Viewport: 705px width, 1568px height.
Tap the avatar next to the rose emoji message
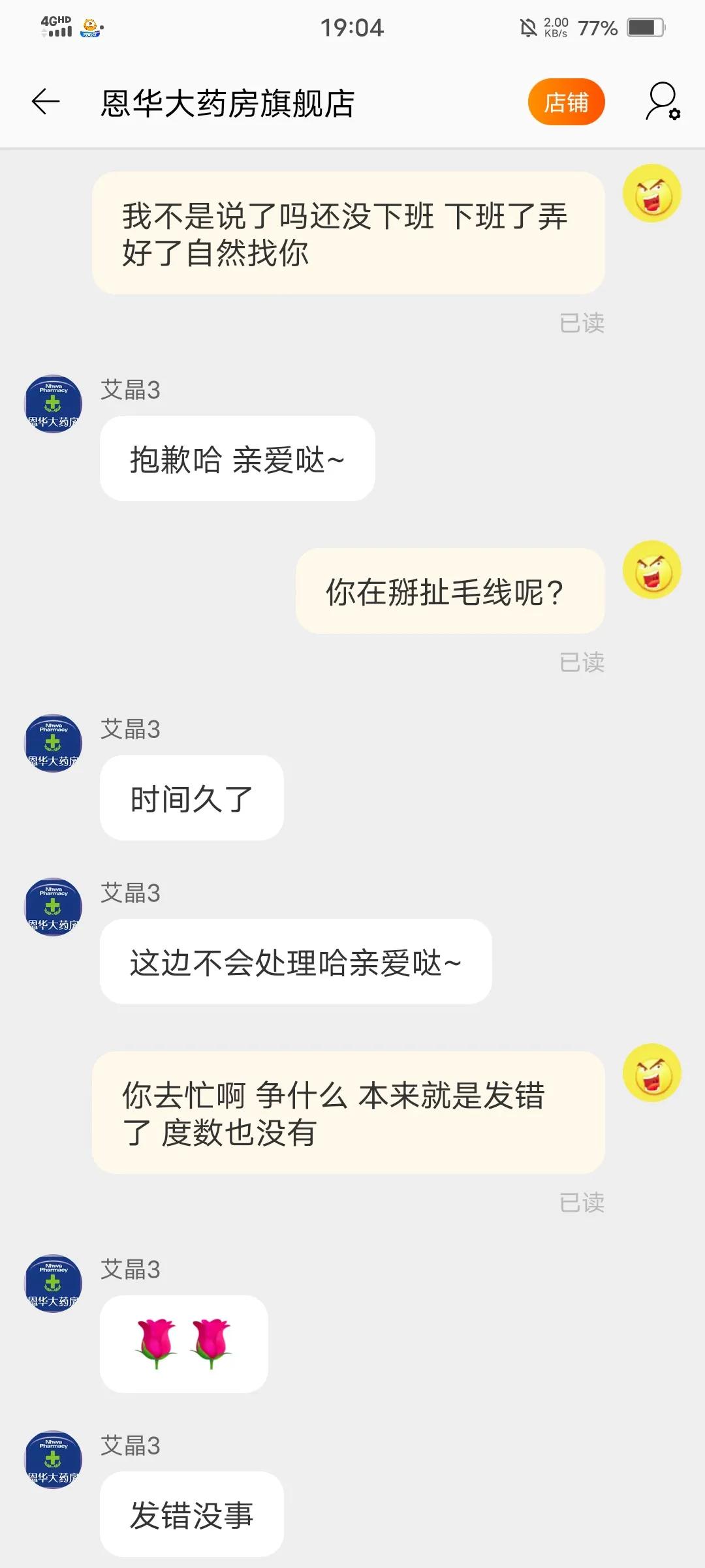tap(52, 1282)
